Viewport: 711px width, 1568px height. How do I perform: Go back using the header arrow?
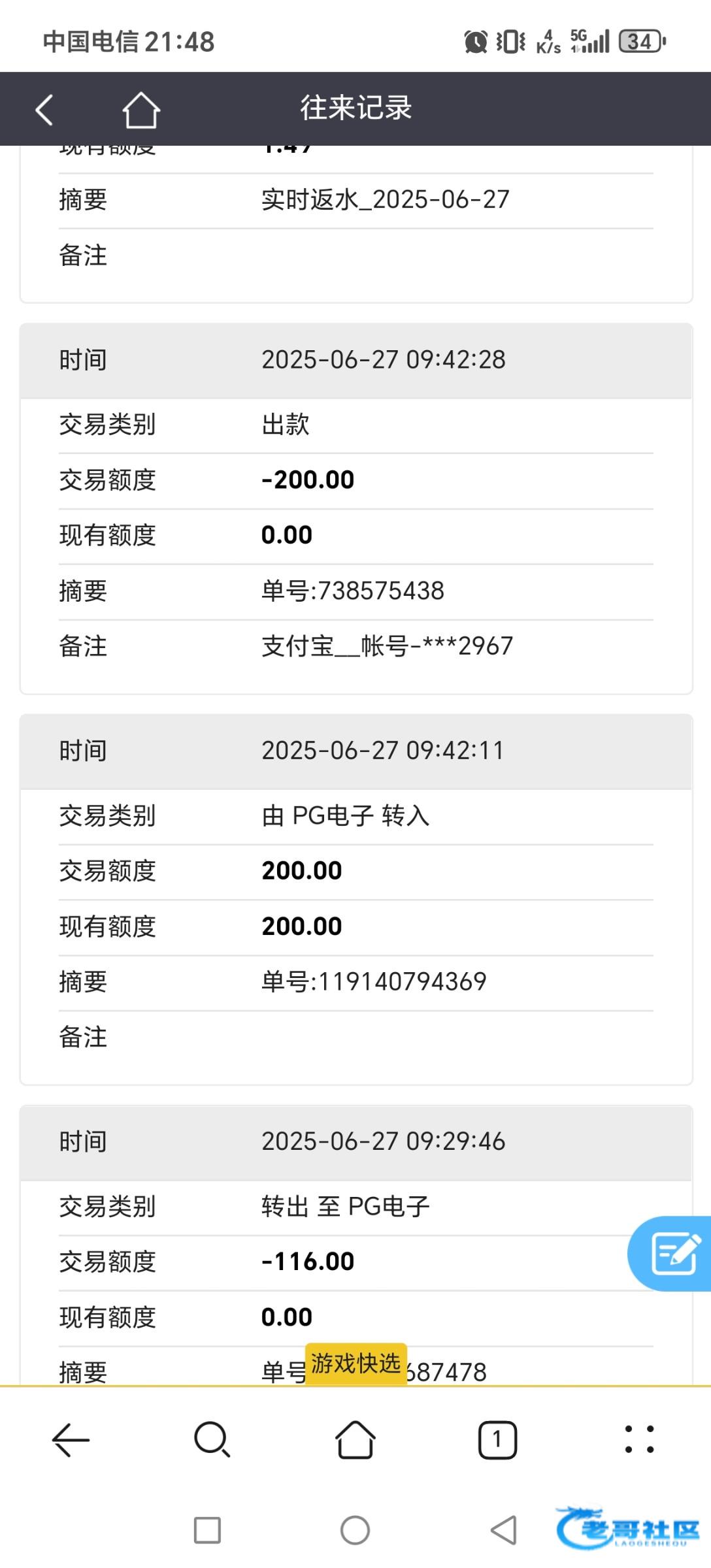coord(44,110)
